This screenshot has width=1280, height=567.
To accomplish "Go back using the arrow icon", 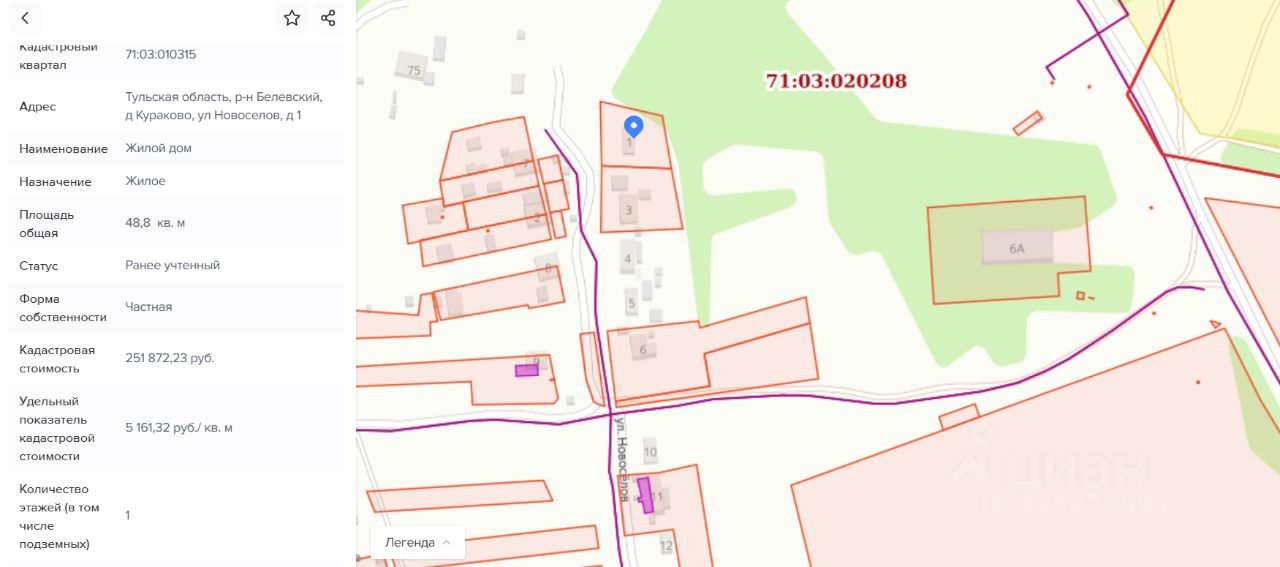I will point(25,18).
